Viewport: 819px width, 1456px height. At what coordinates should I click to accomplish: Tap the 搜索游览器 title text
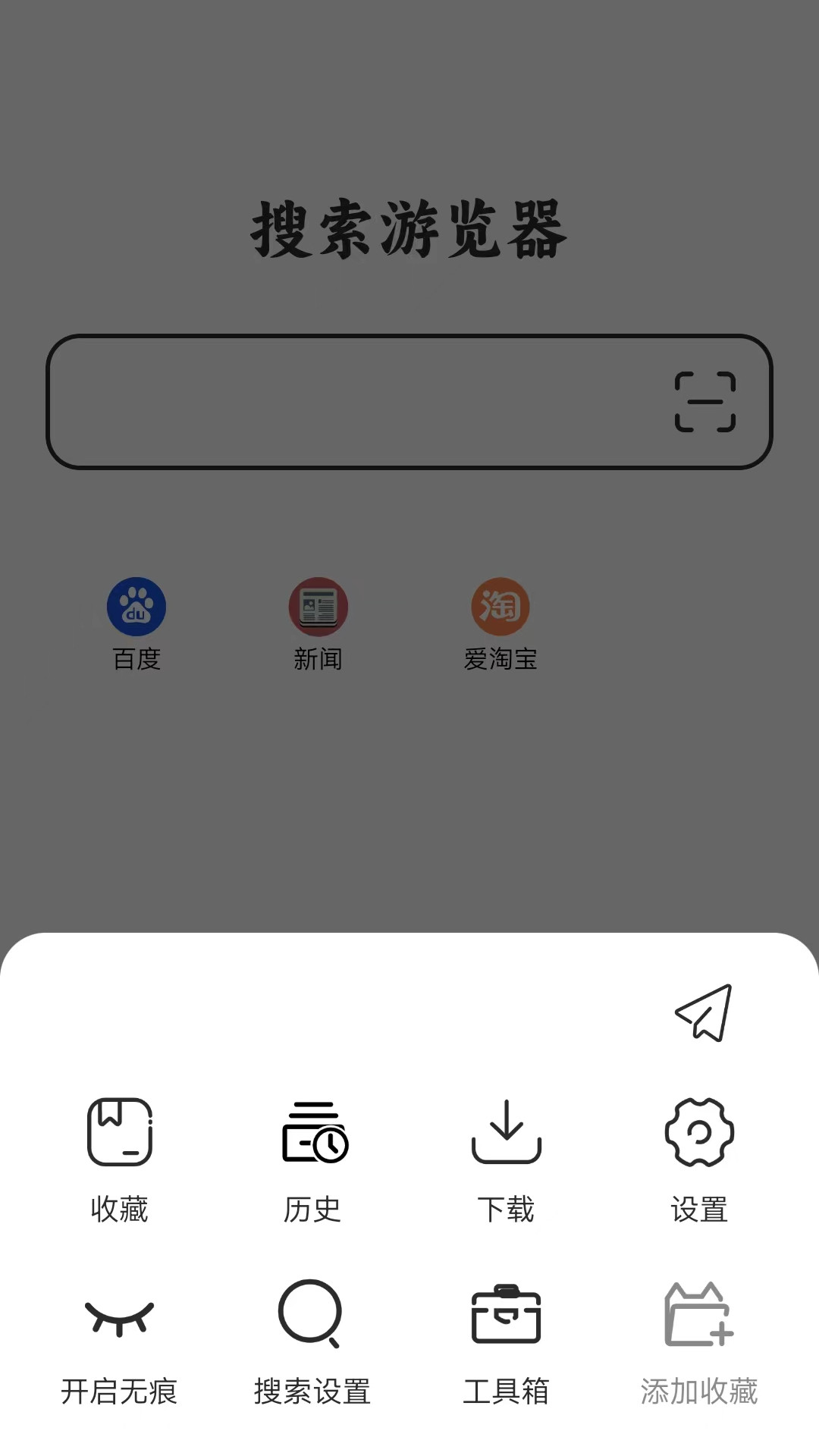(x=409, y=227)
